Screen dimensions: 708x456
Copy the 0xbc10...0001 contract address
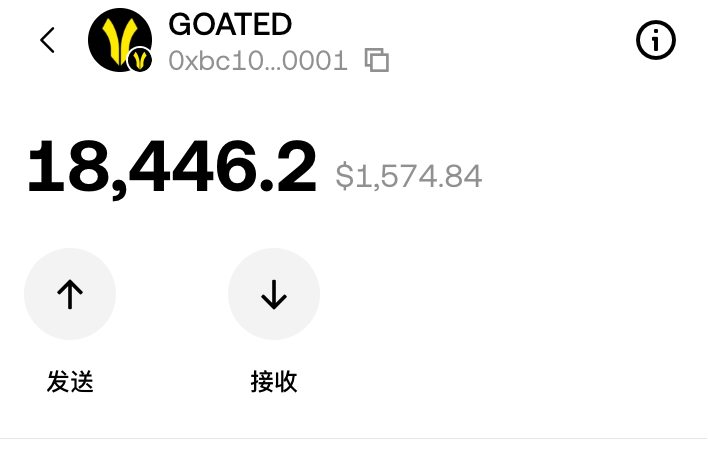click(x=377, y=60)
